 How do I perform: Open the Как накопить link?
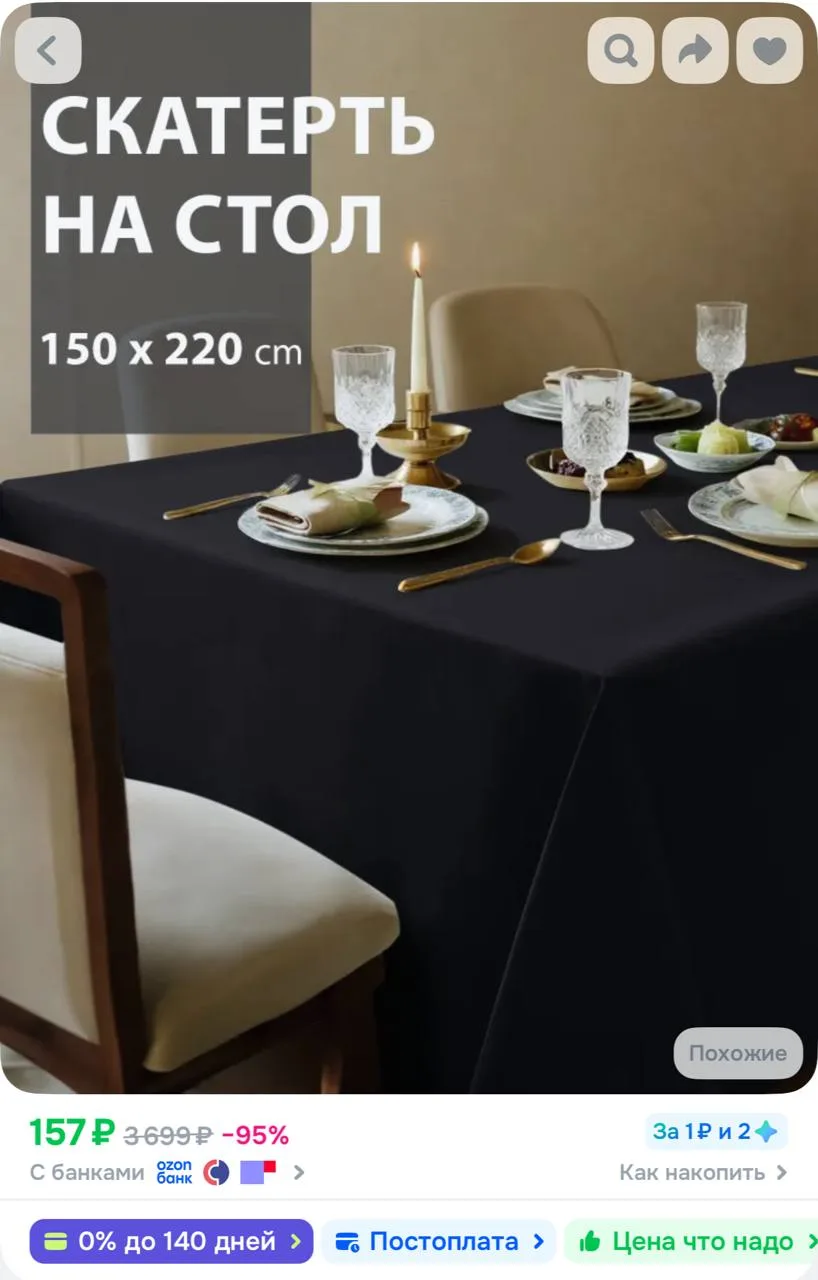point(703,1172)
